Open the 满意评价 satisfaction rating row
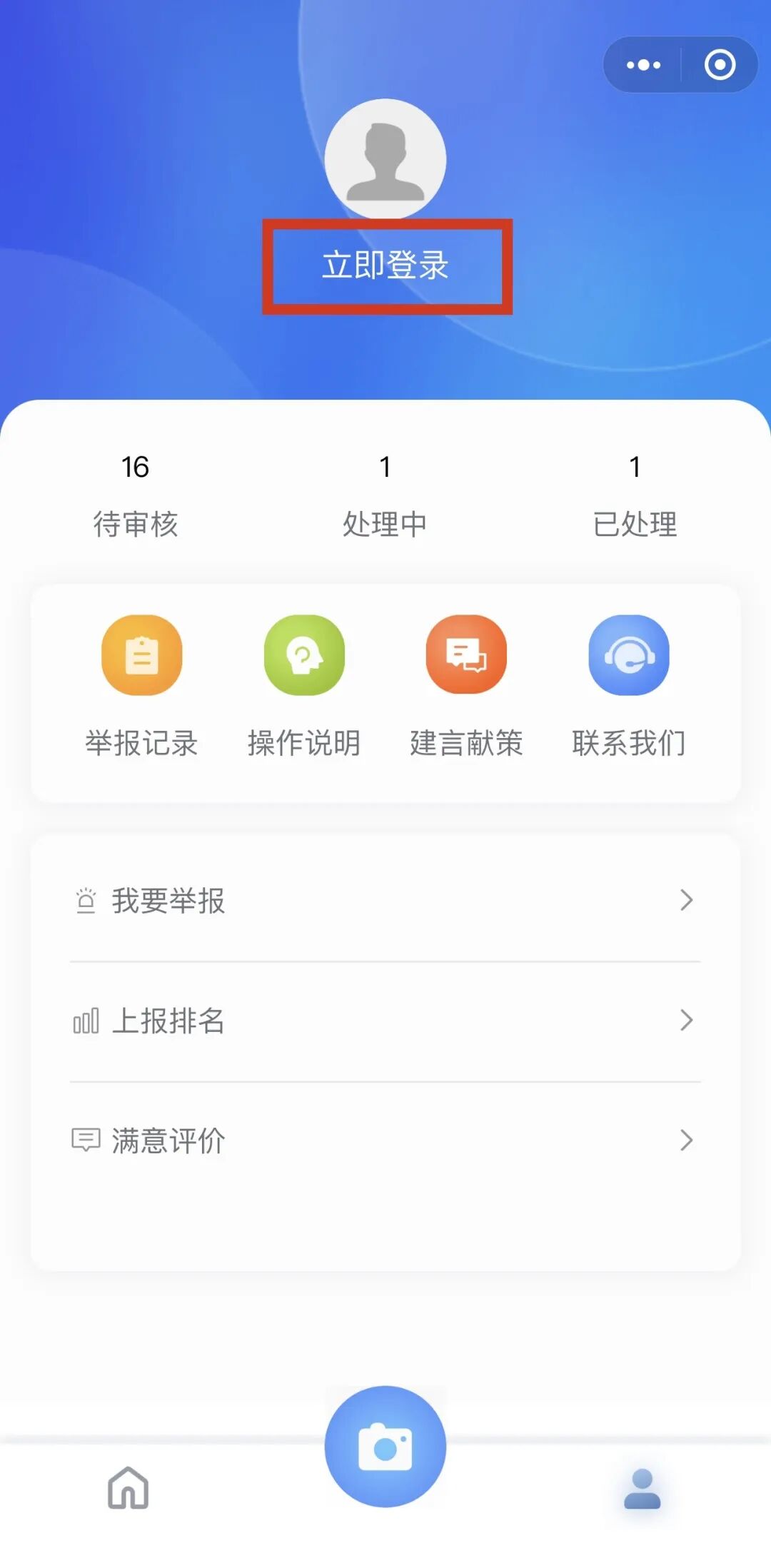This screenshot has height=1568, width=771. tap(385, 1140)
